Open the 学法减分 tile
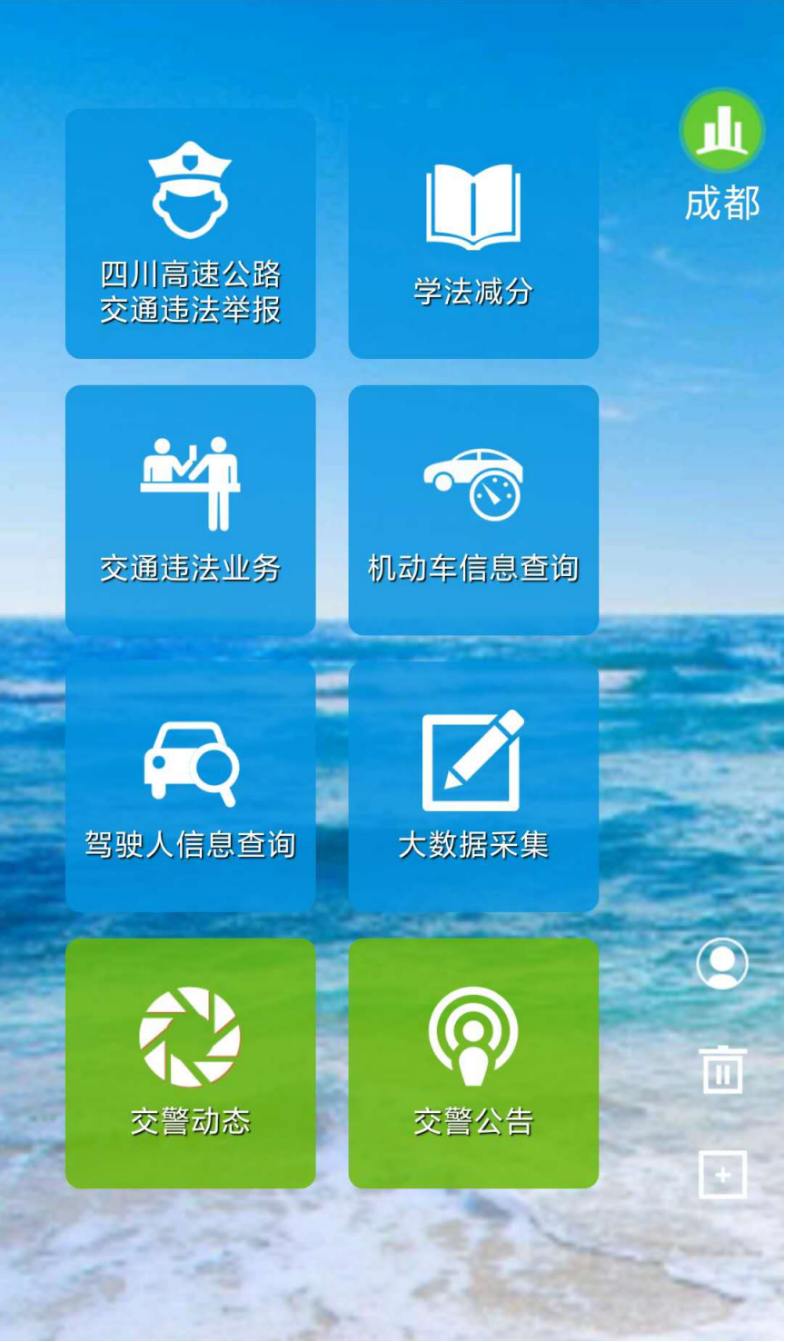This screenshot has width=785, height=1342. 473,233
